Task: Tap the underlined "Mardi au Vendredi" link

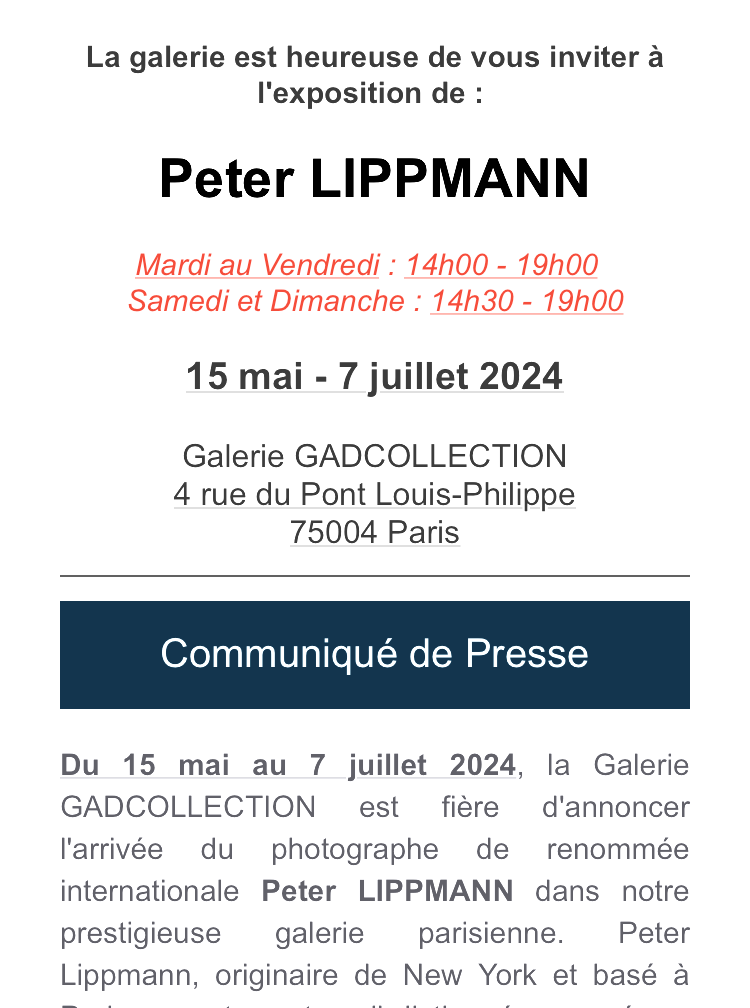Action: (x=258, y=265)
